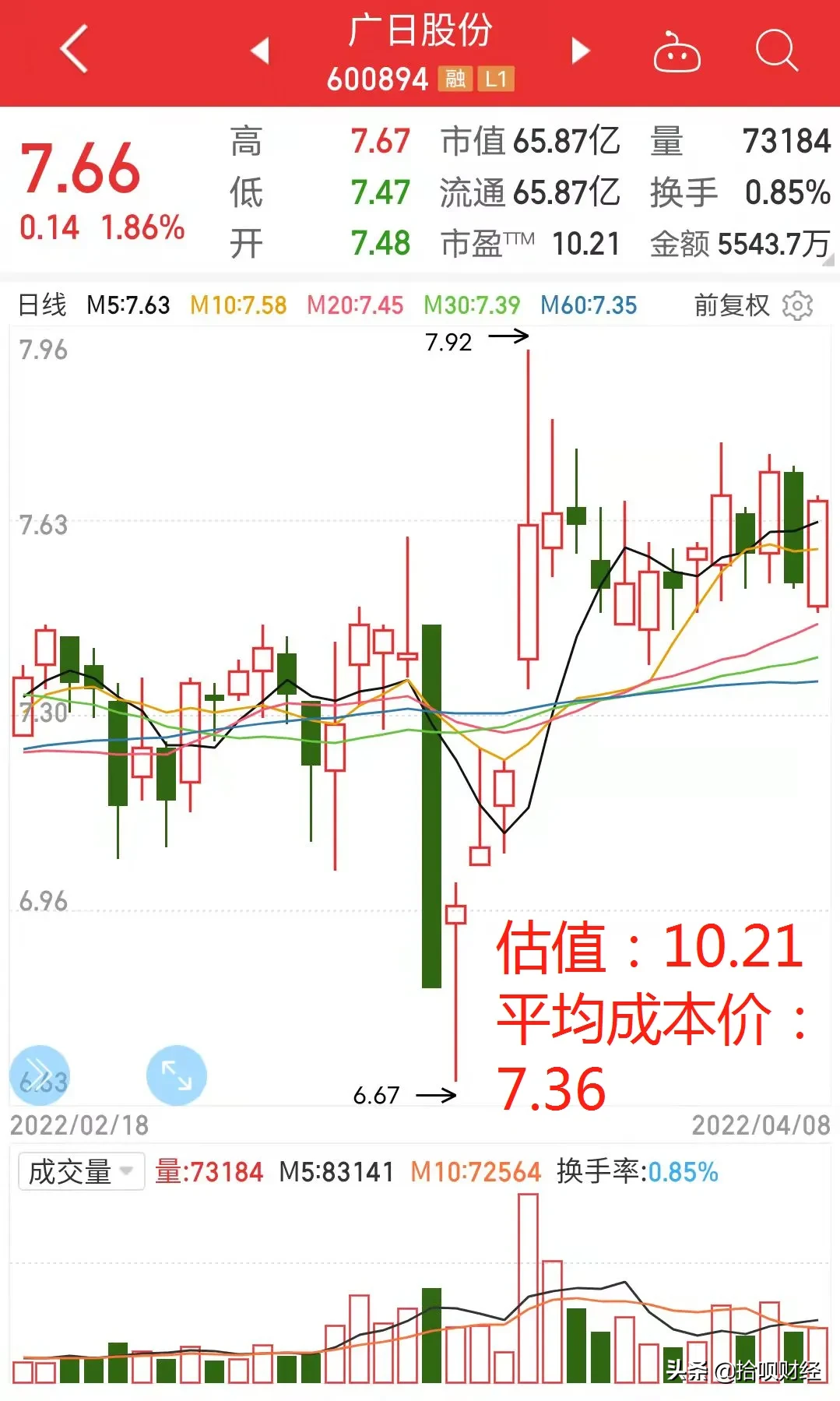The height and width of the screenshot is (1401, 840).
Task: Tap the double-arrow floating button
Action: [40, 1075]
